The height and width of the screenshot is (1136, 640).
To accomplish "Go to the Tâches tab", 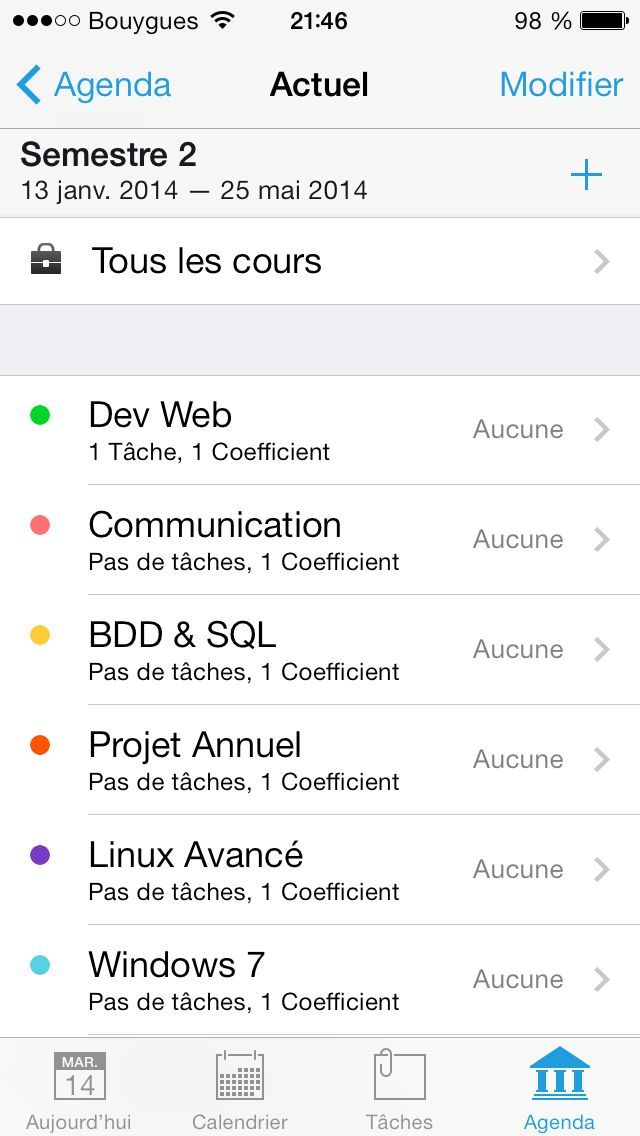I will [399, 1088].
